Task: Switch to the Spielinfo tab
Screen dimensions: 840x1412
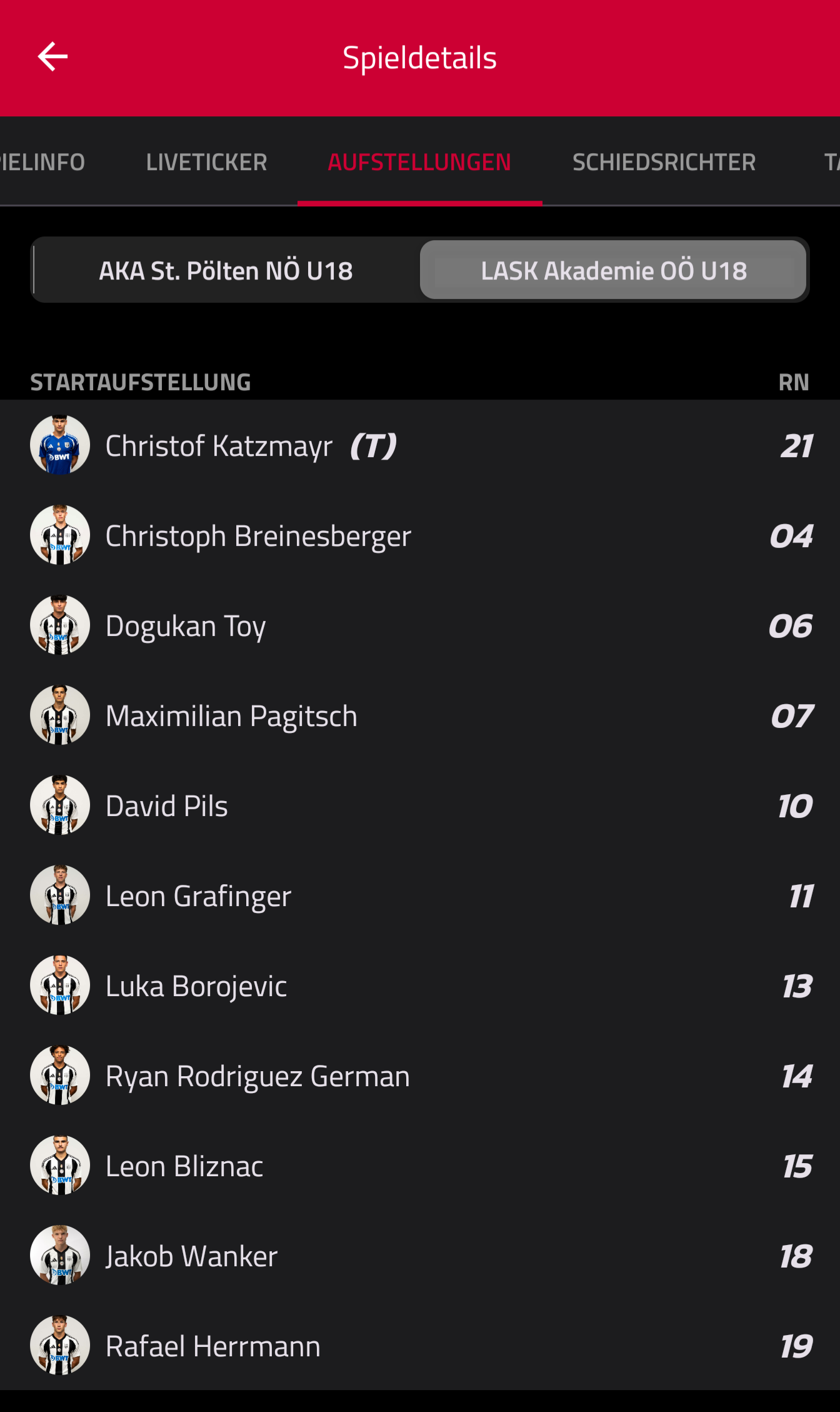Action: coord(41,162)
